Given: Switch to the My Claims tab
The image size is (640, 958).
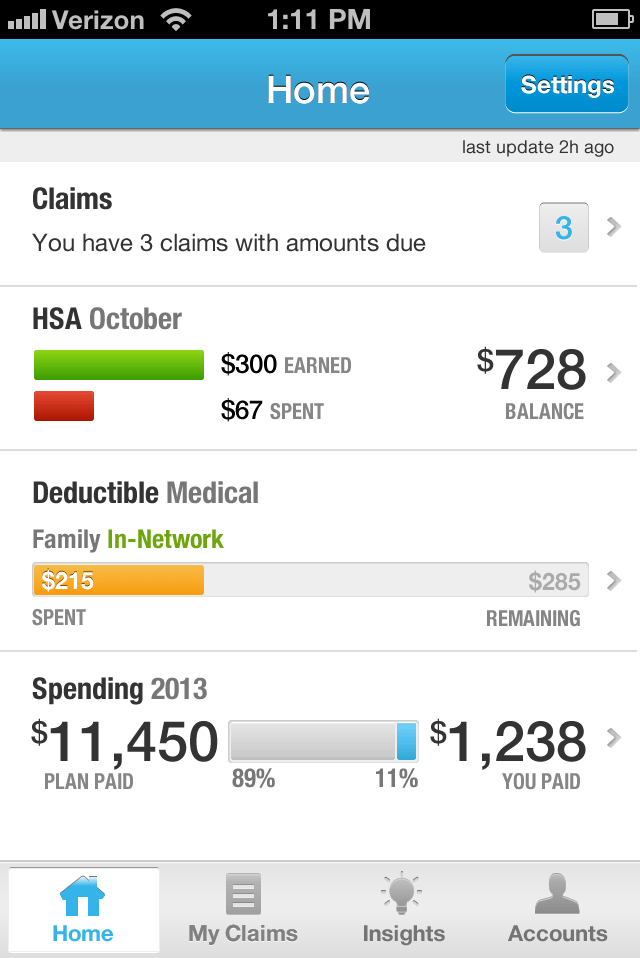Looking at the screenshot, I should (243, 910).
